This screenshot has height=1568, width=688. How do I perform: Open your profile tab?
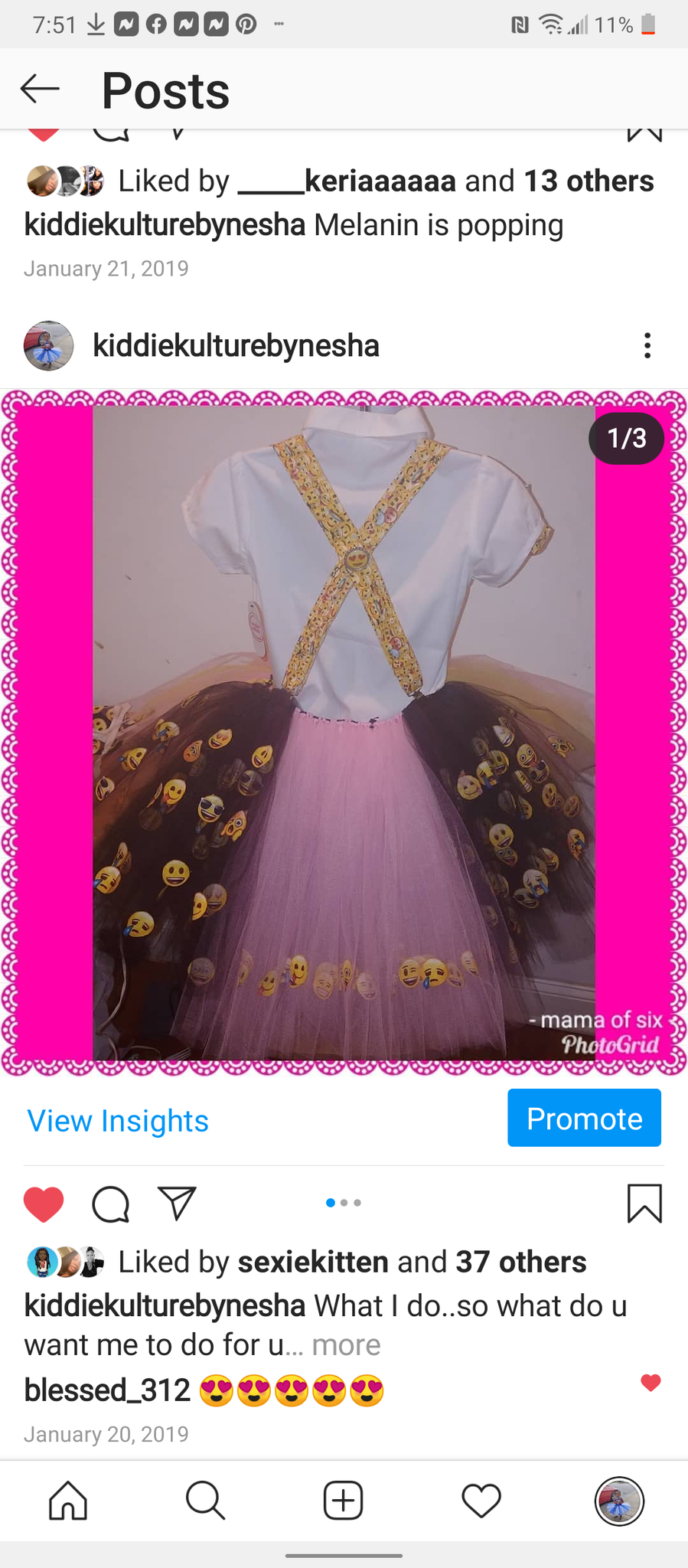pyautogui.click(x=619, y=1501)
